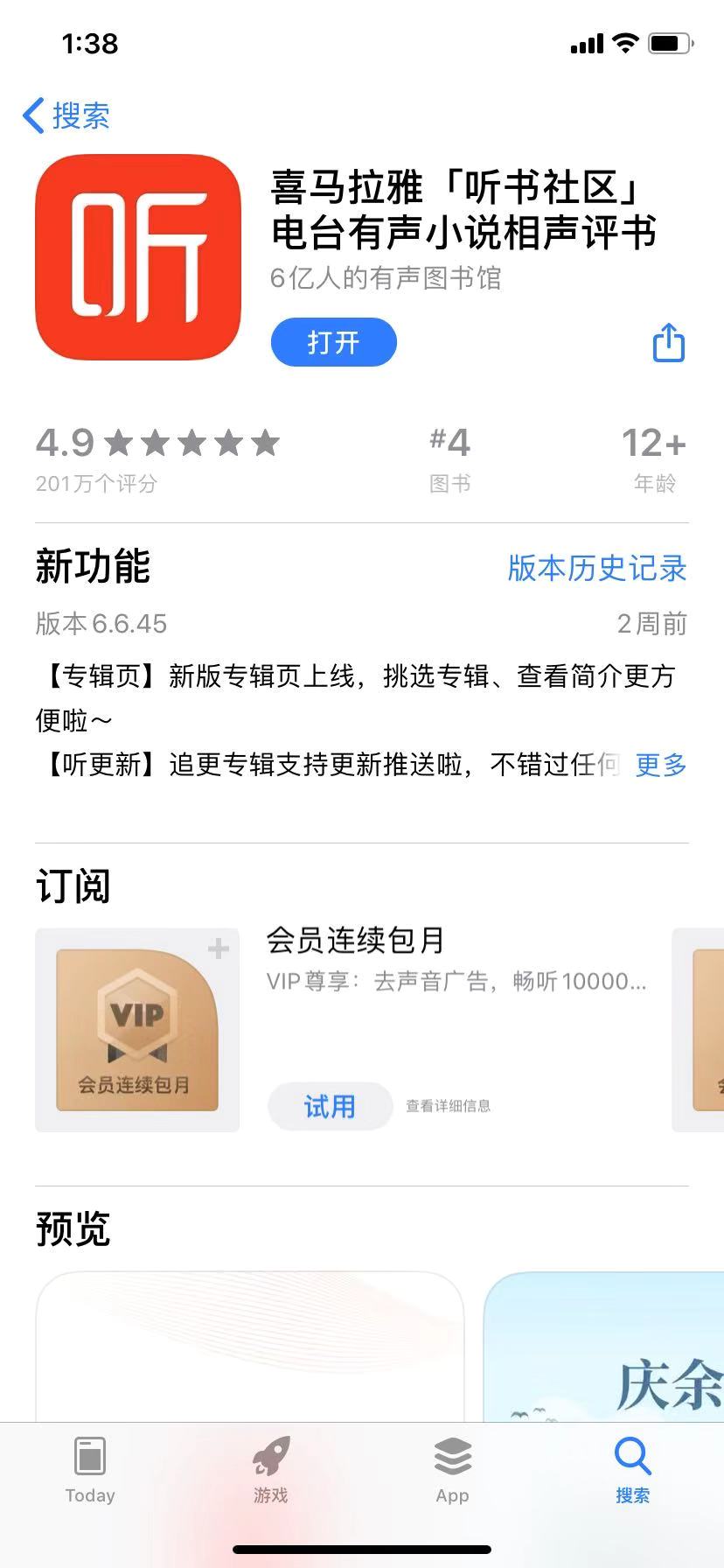This screenshot has width=724, height=1568.
Task: Switch to the 搜索 tab
Action: [632, 1474]
